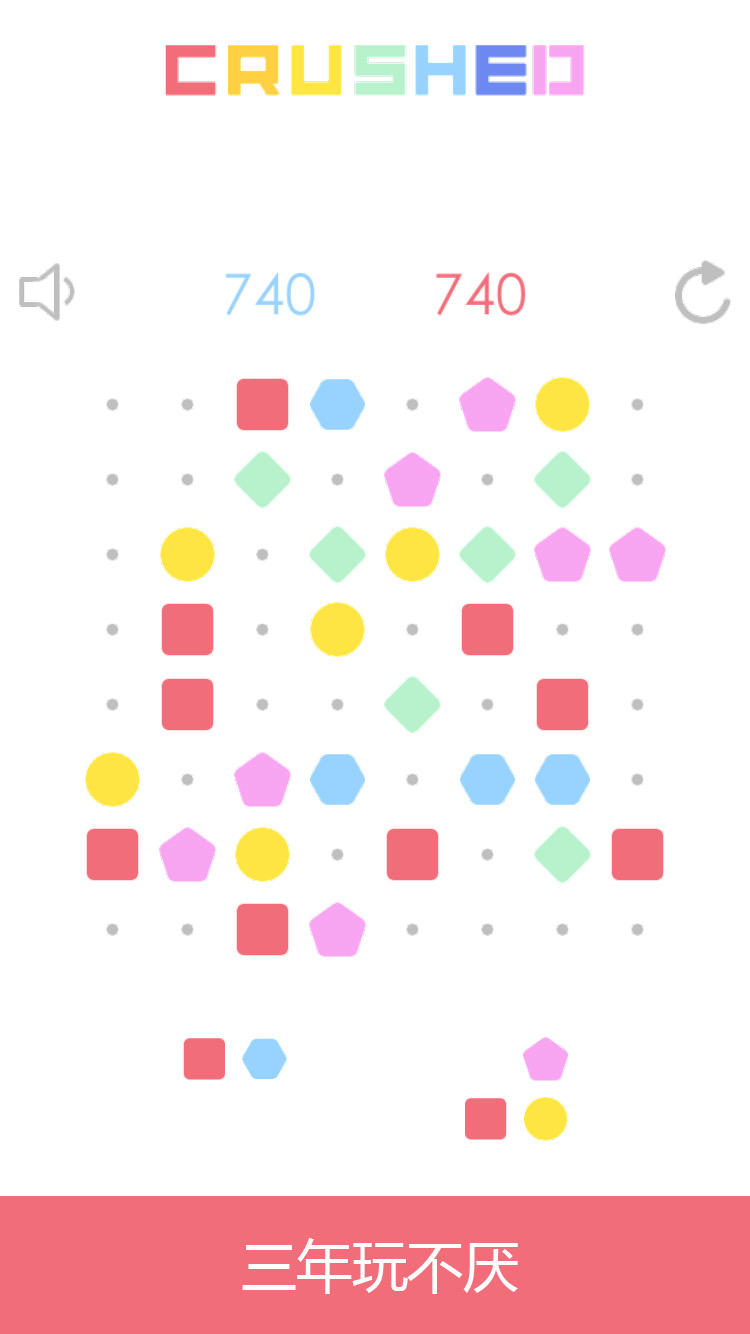Tap the small falling red square near the bottom
Viewport: 750px width, 1334px height.
204,1058
